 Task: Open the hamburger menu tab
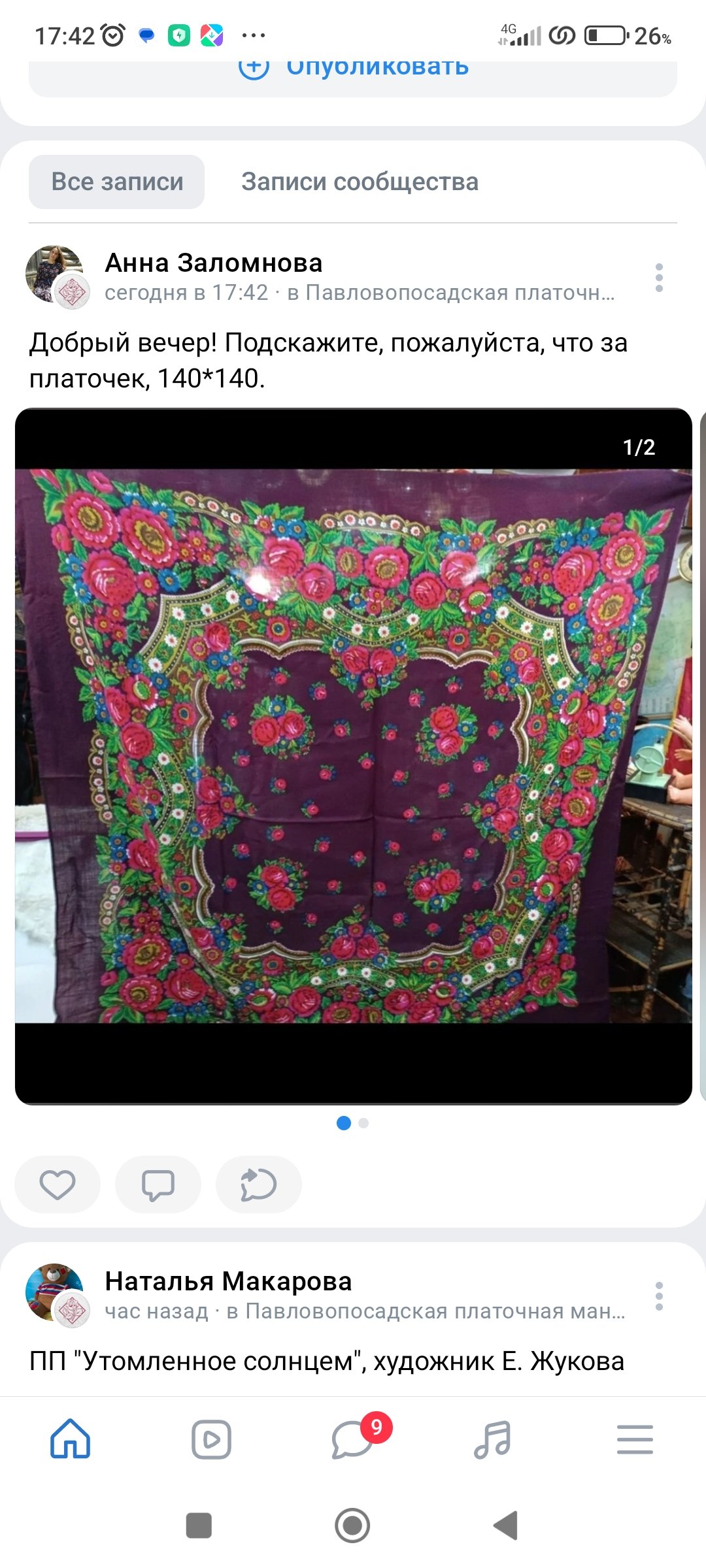tap(634, 1439)
